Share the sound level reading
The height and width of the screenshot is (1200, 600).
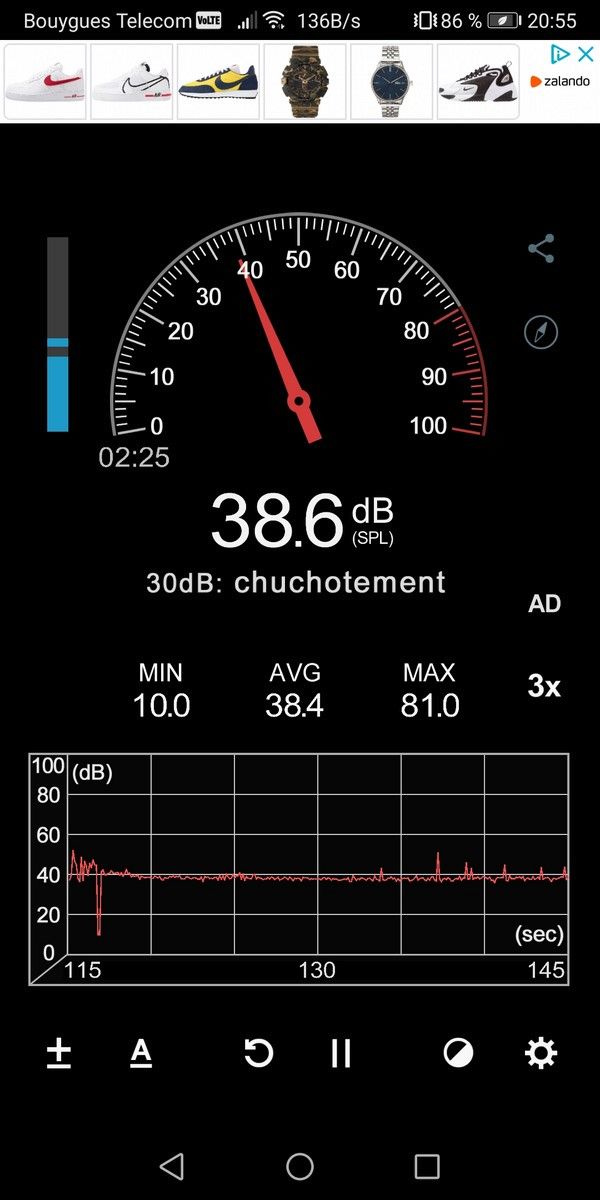point(541,249)
